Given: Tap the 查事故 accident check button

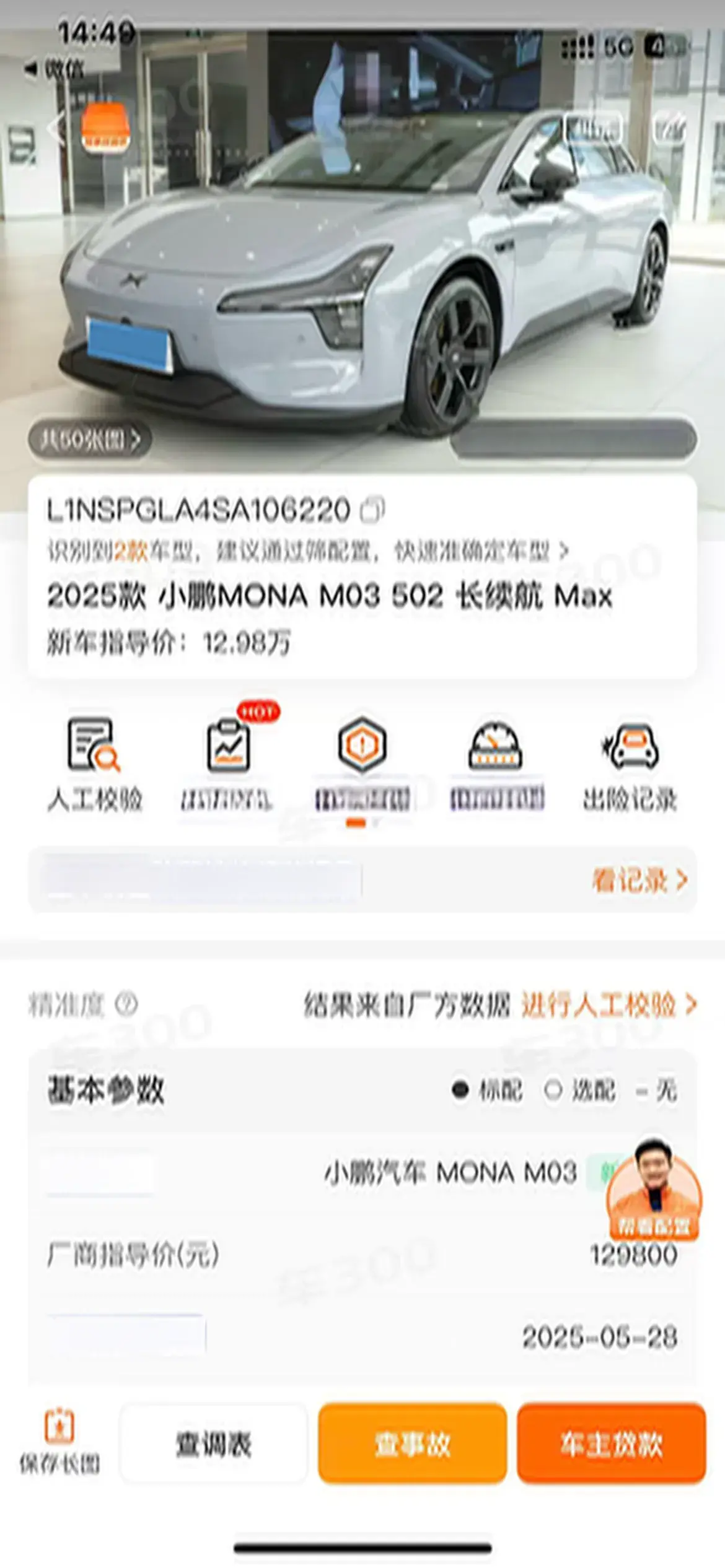Looking at the screenshot, I should coord(412,1444).
